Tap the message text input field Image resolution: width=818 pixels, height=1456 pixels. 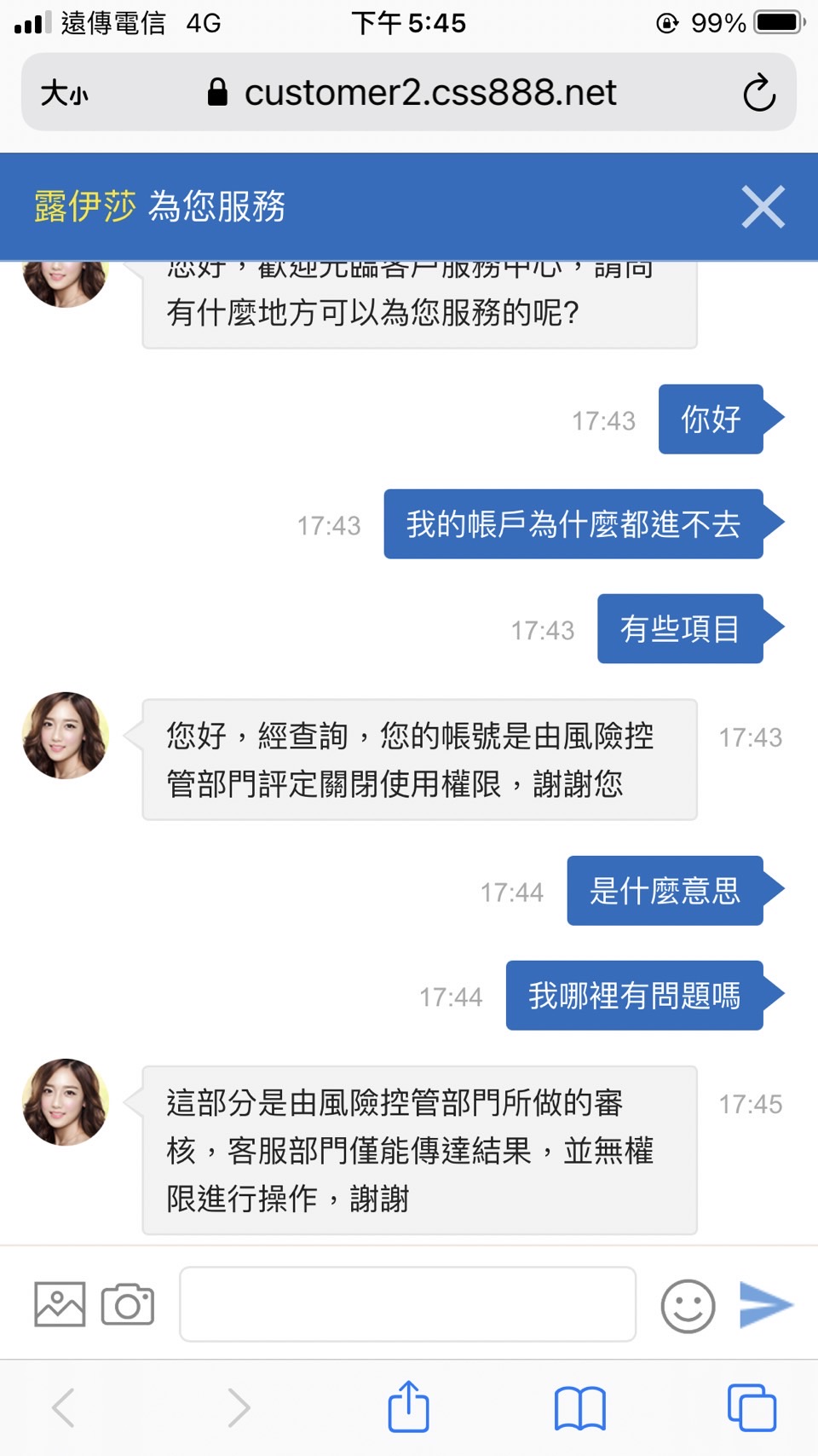pyautogui.click(x=407, y=1303)
